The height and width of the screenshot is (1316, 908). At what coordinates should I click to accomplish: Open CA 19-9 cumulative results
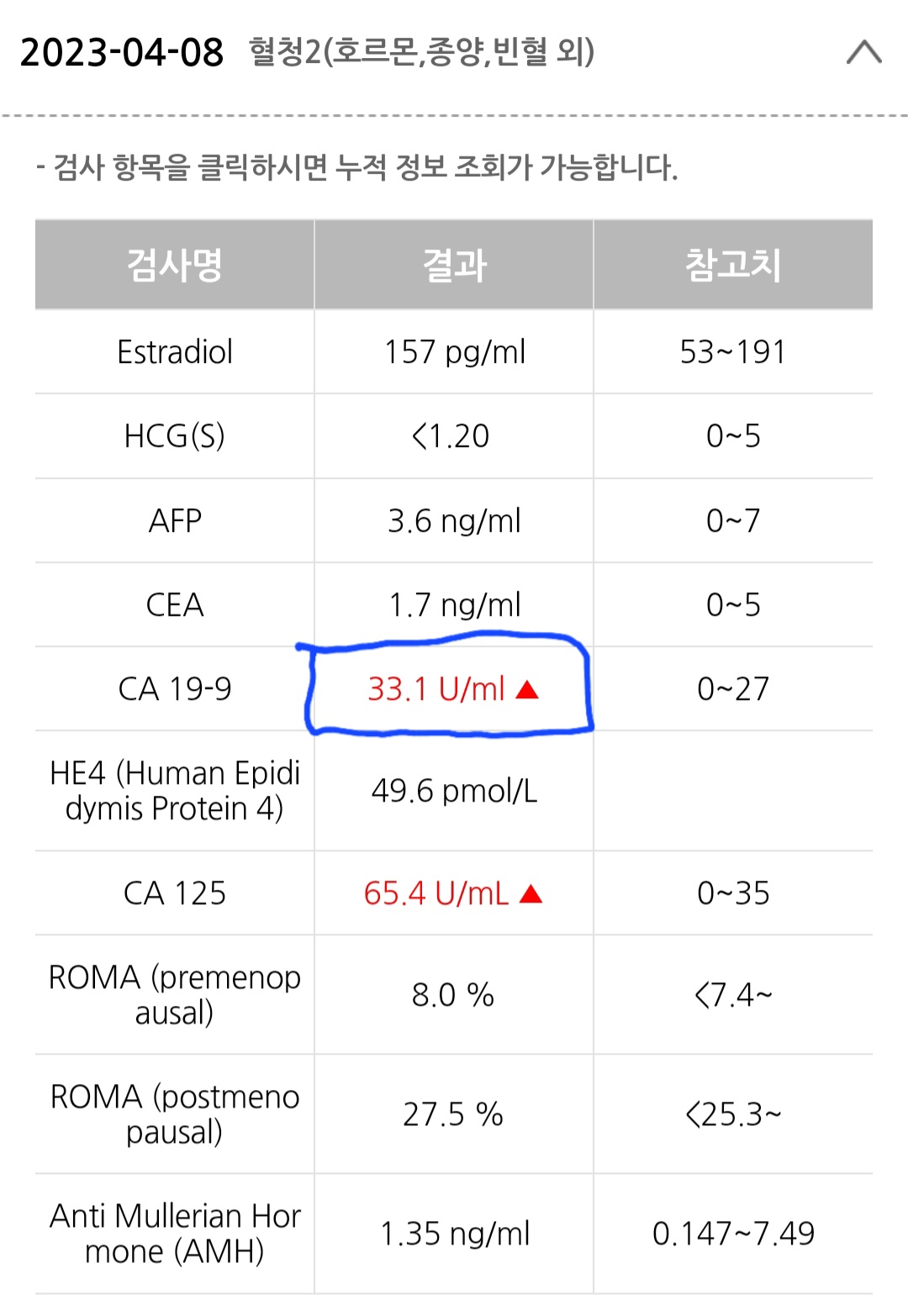click(x=175, y=689)
